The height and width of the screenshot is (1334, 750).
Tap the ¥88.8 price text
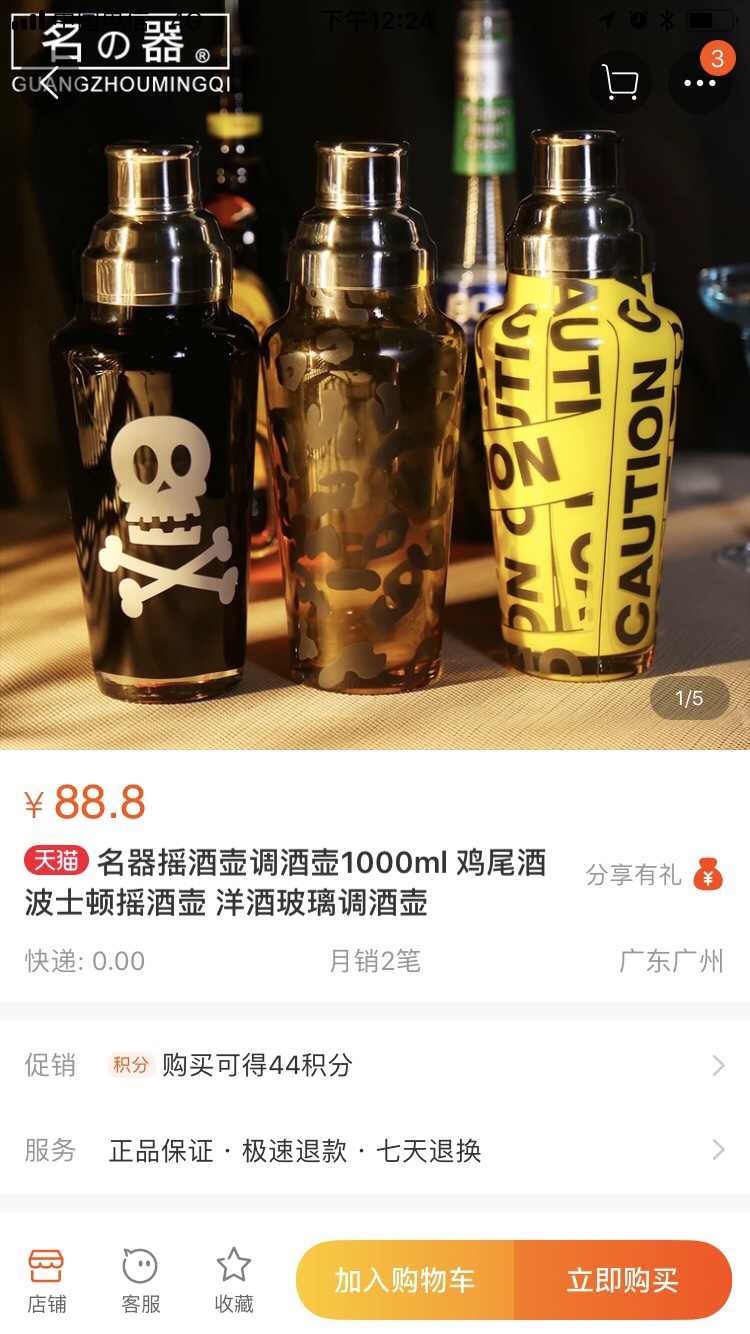click(x=85, y=798)
